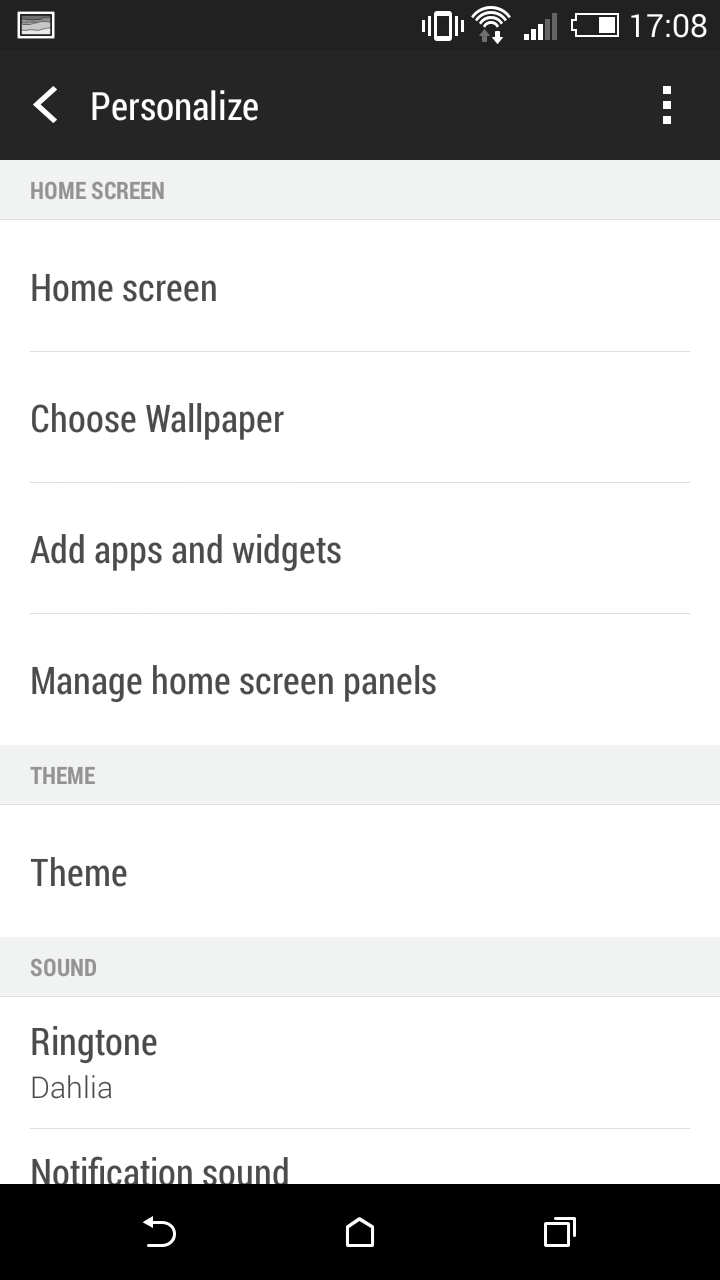720x1280 pixels.
Task: Go back from the Personalize screen
Action: point(46,105)
